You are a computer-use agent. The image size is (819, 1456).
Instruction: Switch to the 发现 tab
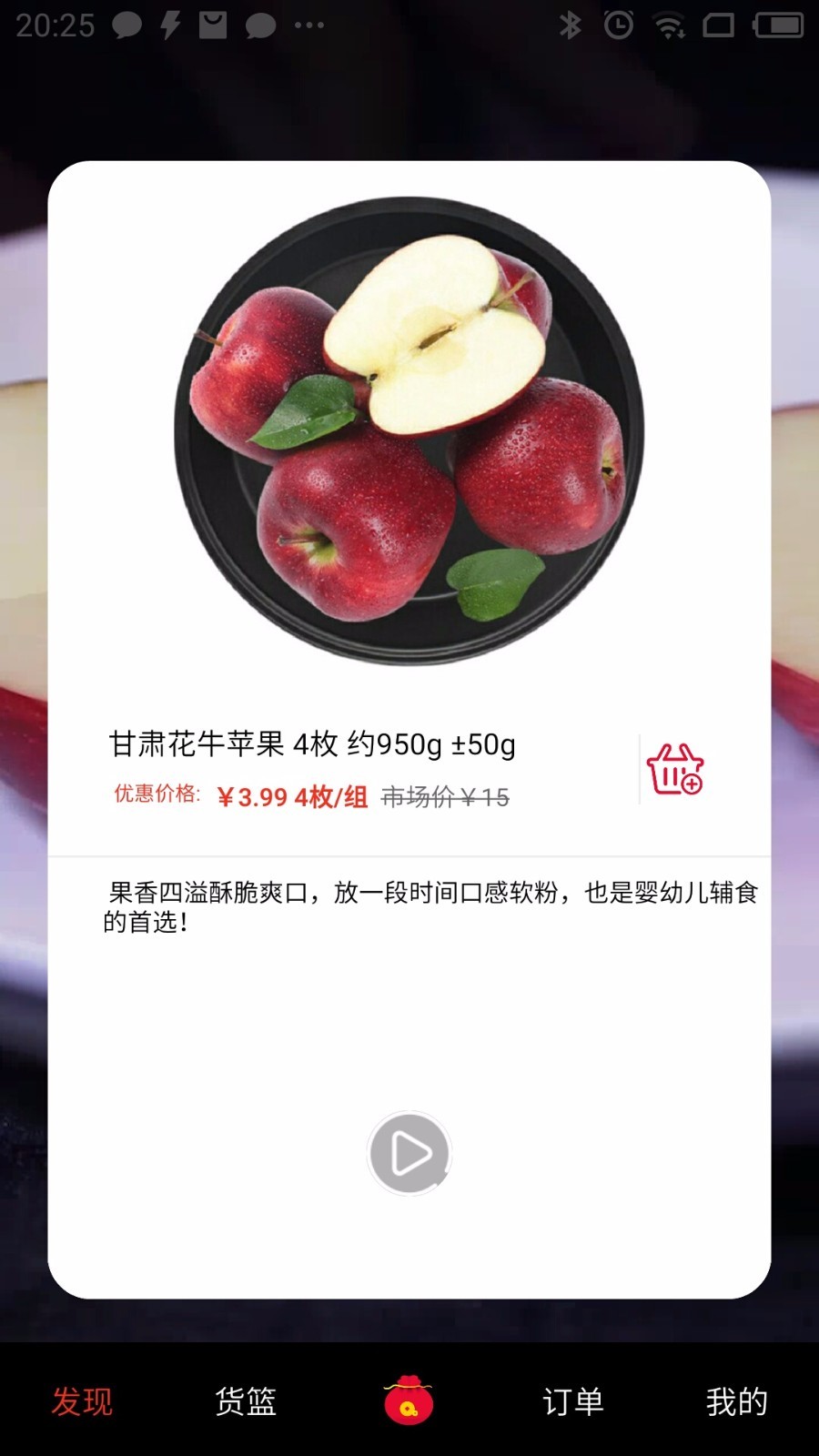pyautogui.click(x=82, y=1401)
